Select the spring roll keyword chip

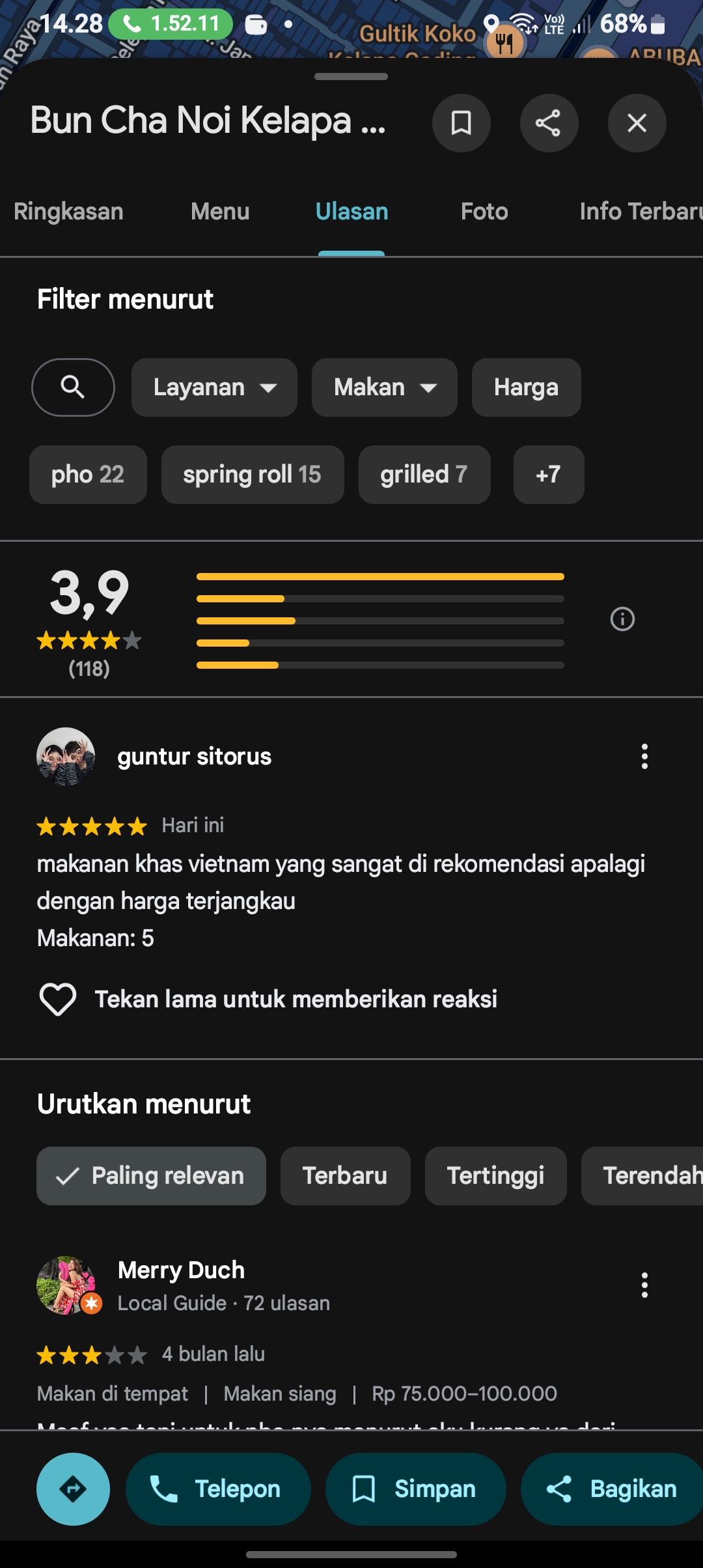(253, 475)
